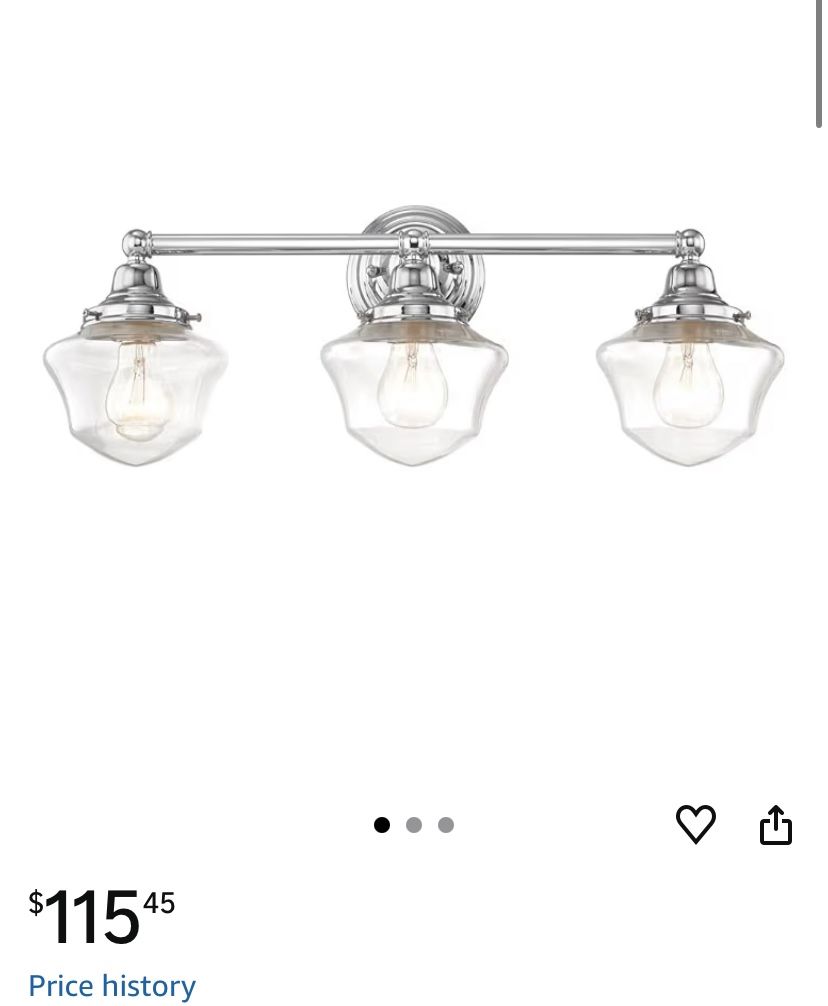This screenshot has width=828, height=1006.
Task: Open sharing menu for this fixture
Action: point(776,824)
